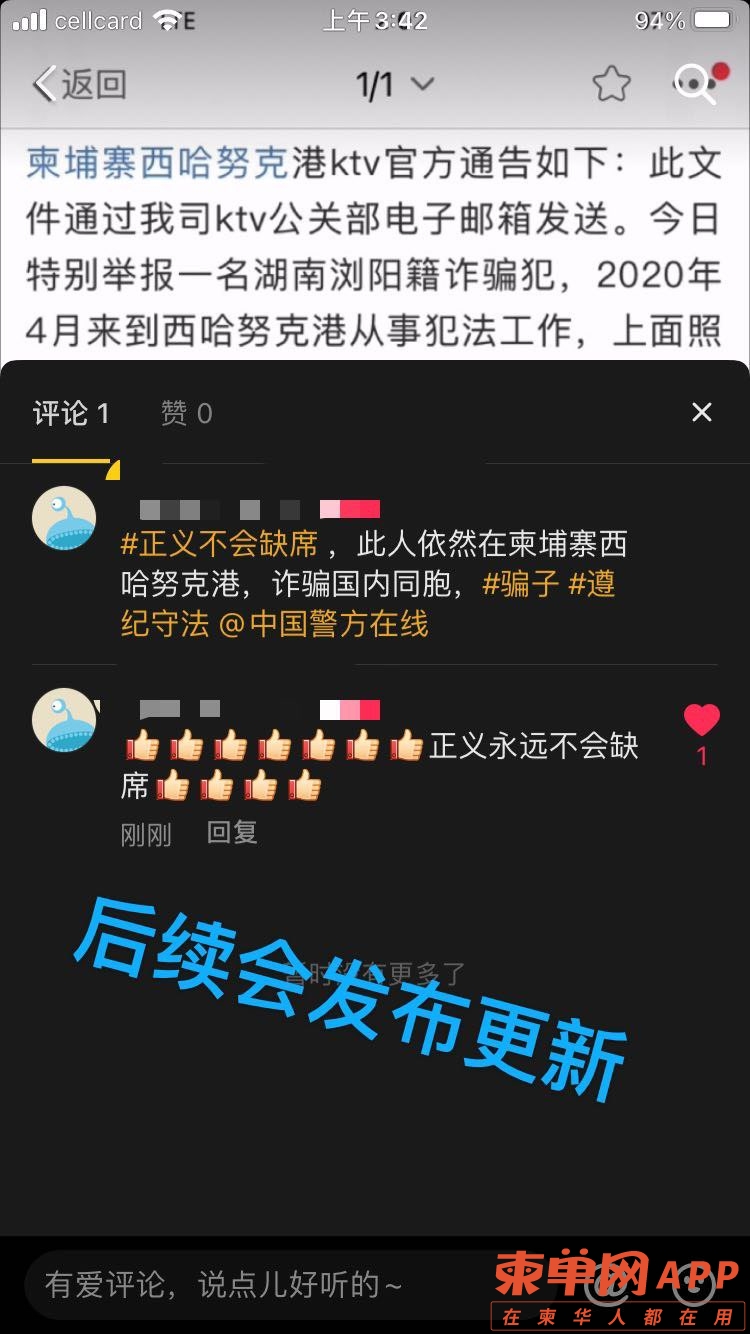Tap the 返回 back button
Viewport: 750px width, 1334px height.
(x=80, y=85)
